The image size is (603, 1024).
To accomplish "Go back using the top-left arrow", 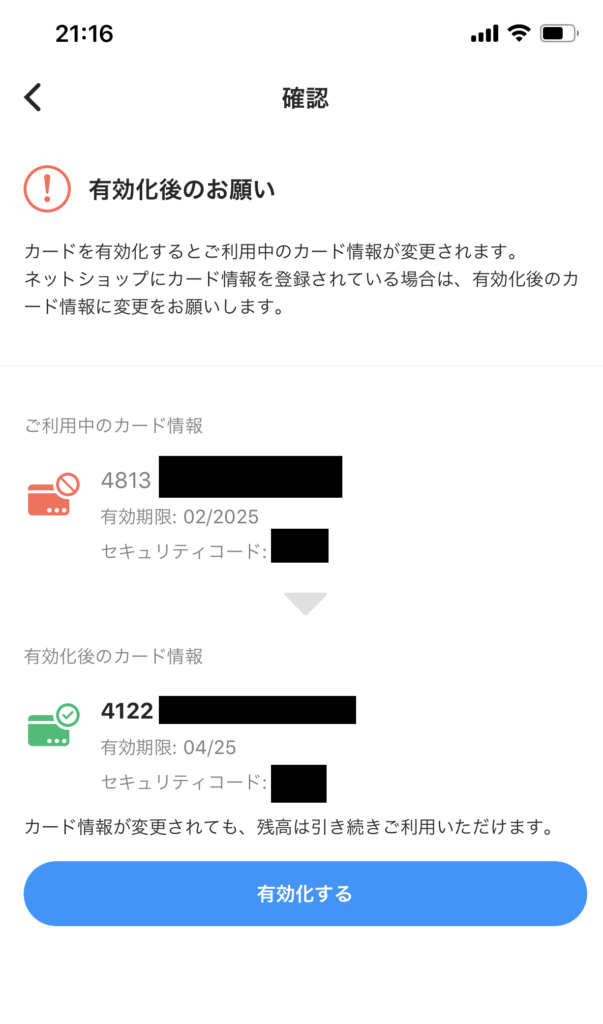I will (x=33, y=98).
